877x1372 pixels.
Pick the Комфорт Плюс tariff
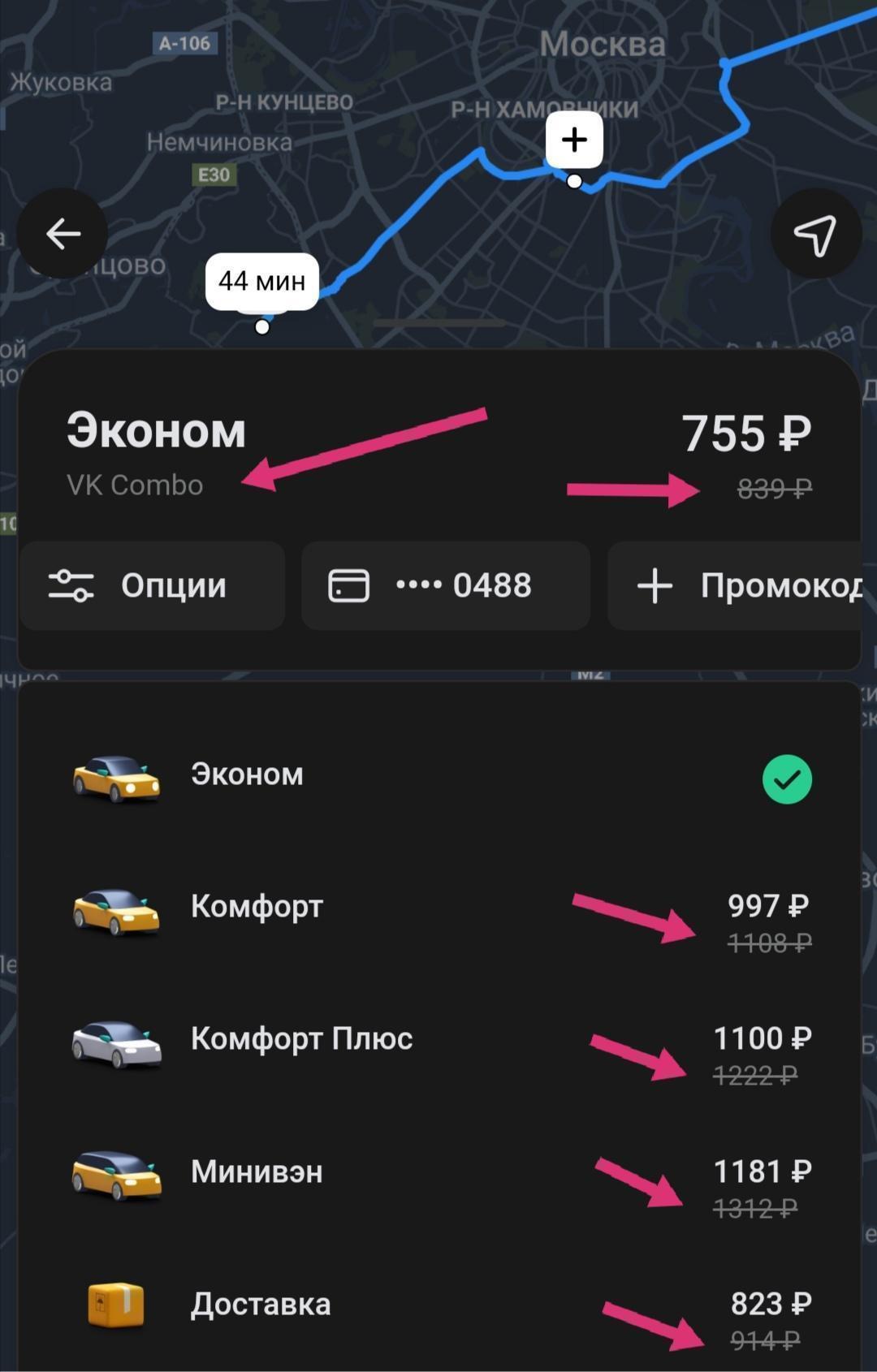click(x=438, y=1041)
